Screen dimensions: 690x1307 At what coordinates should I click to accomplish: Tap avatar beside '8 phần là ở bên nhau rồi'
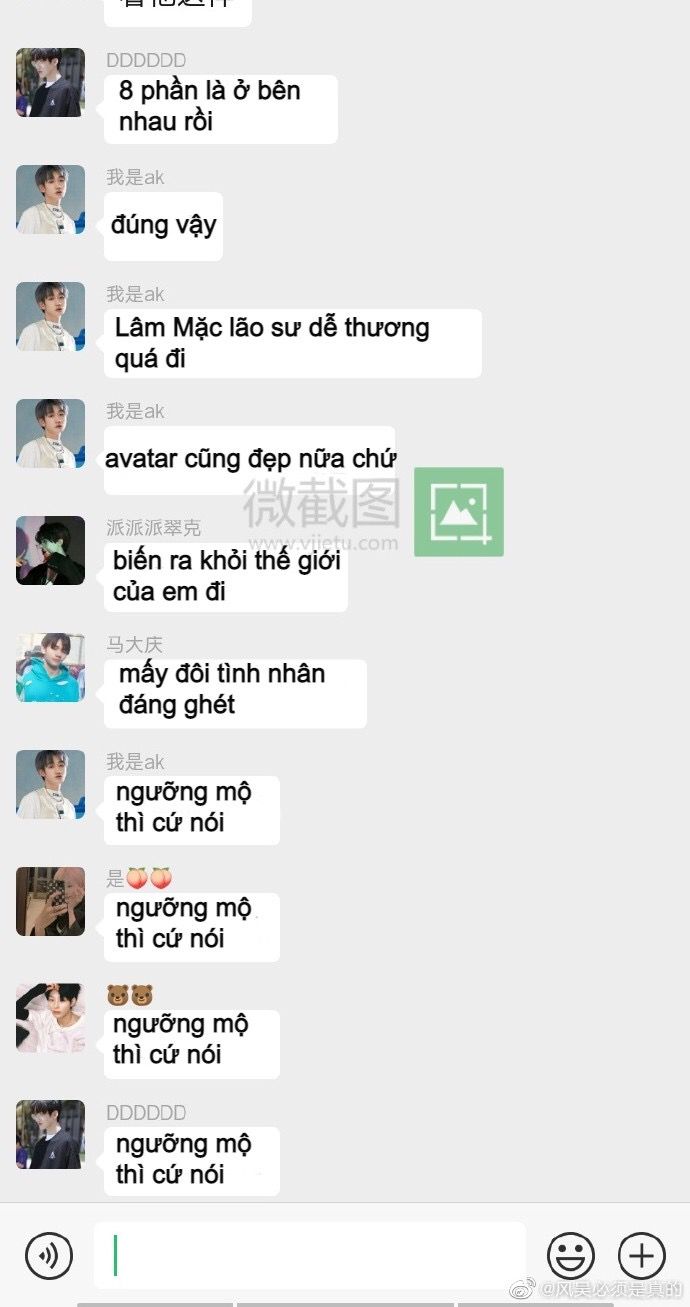click(50, 83)
